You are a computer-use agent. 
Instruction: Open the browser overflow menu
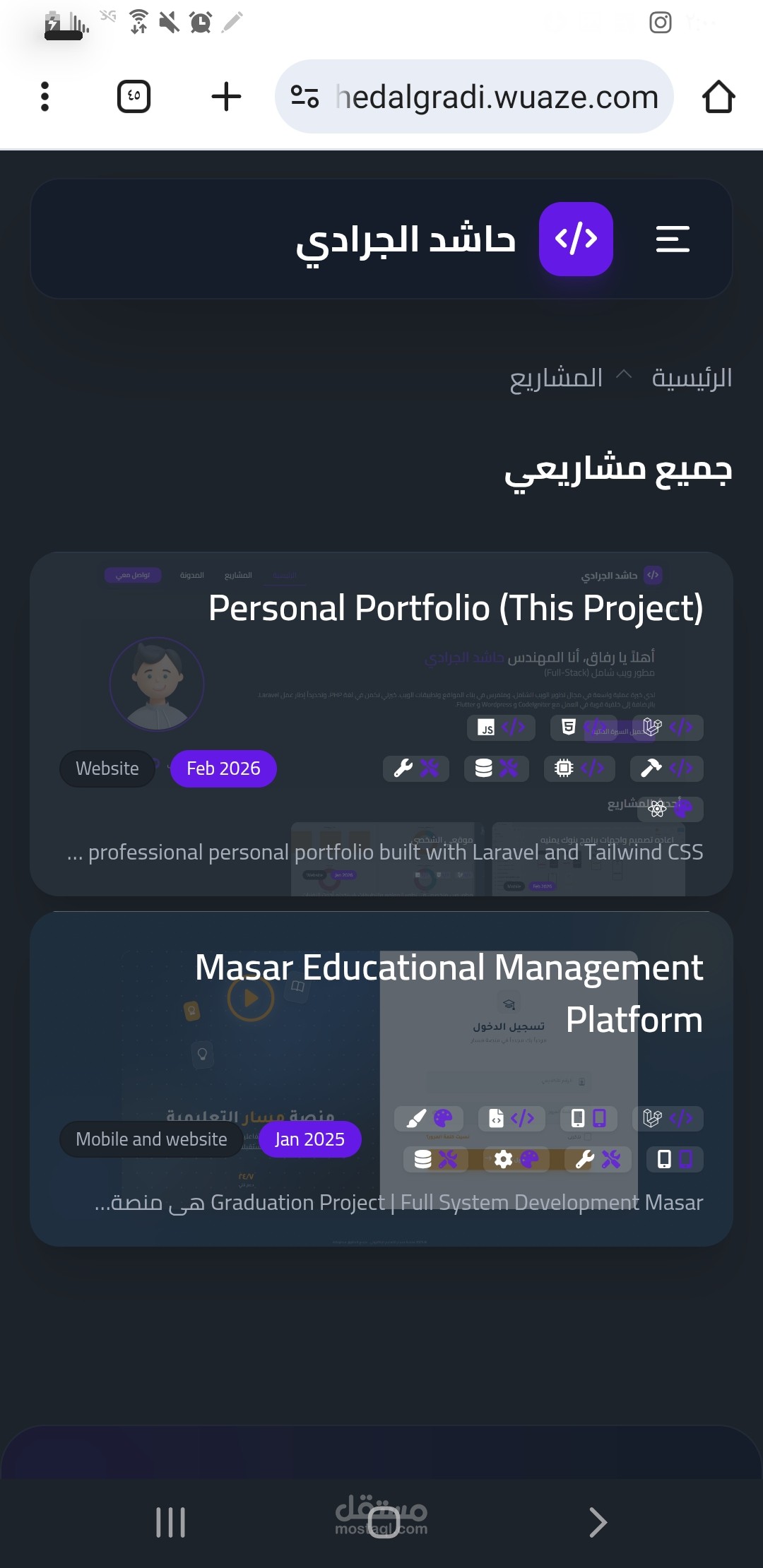[45, 97]
